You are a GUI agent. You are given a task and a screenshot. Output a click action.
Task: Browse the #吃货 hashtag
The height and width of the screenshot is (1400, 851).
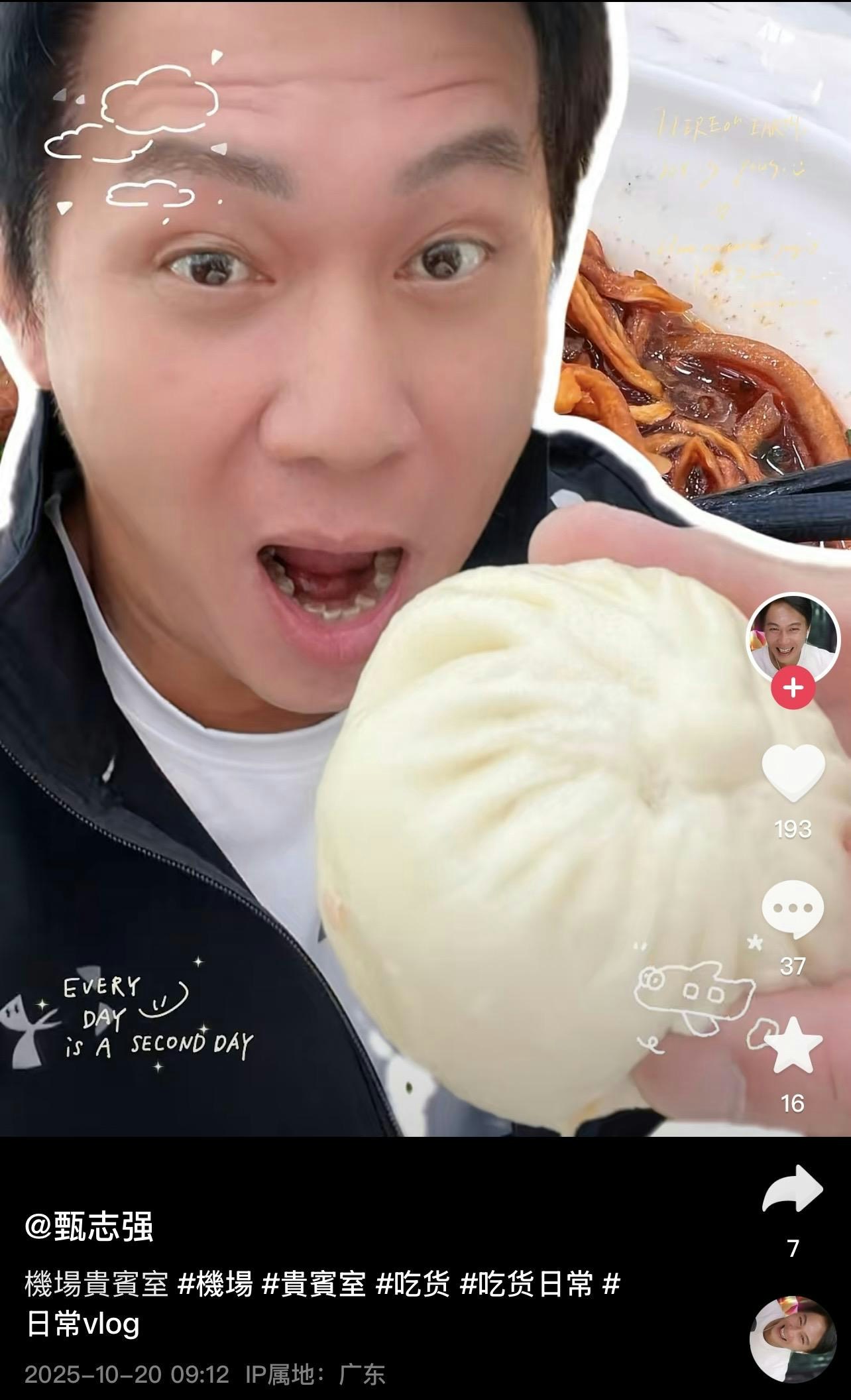412,1285
